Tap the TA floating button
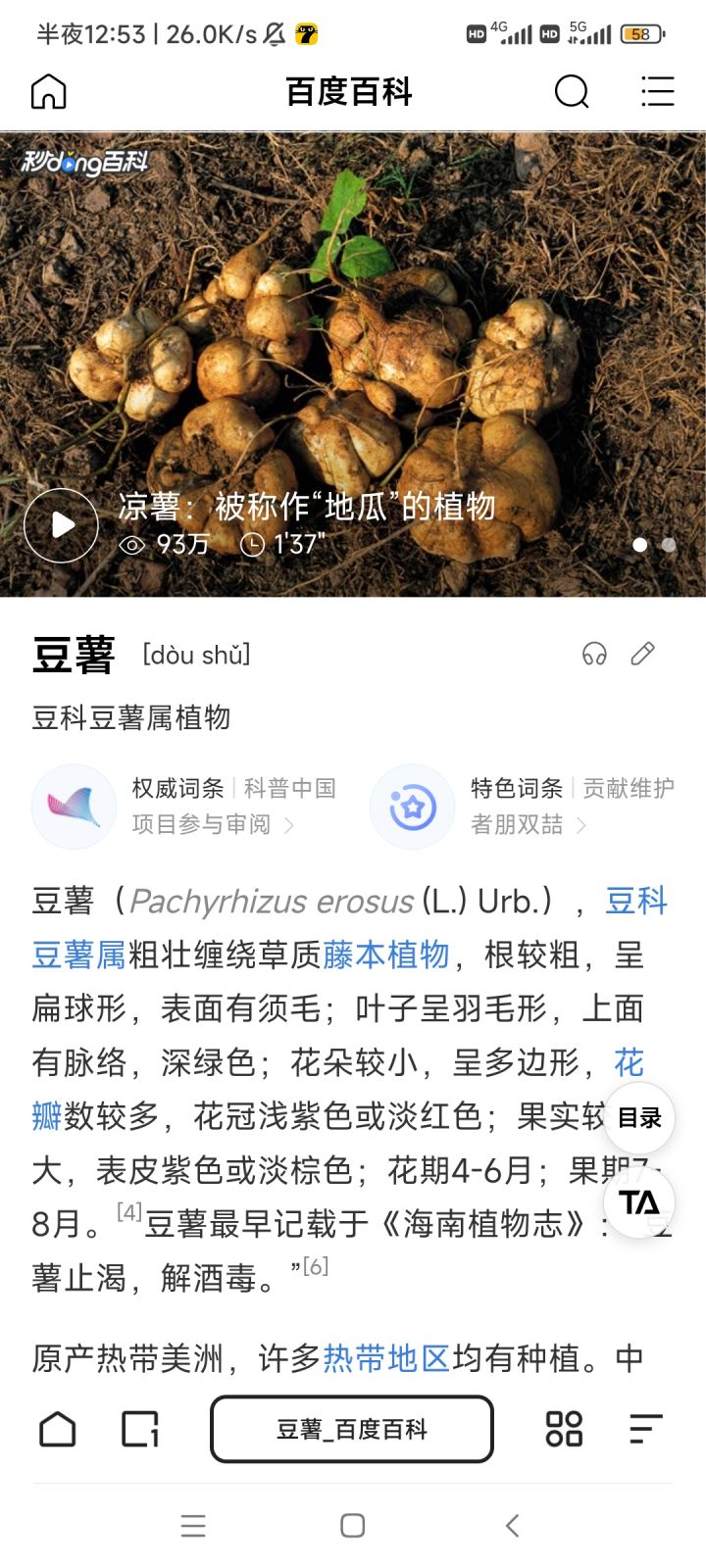Image resolution: width=706 pixels, height=1568 pixels. (639, 1201)
